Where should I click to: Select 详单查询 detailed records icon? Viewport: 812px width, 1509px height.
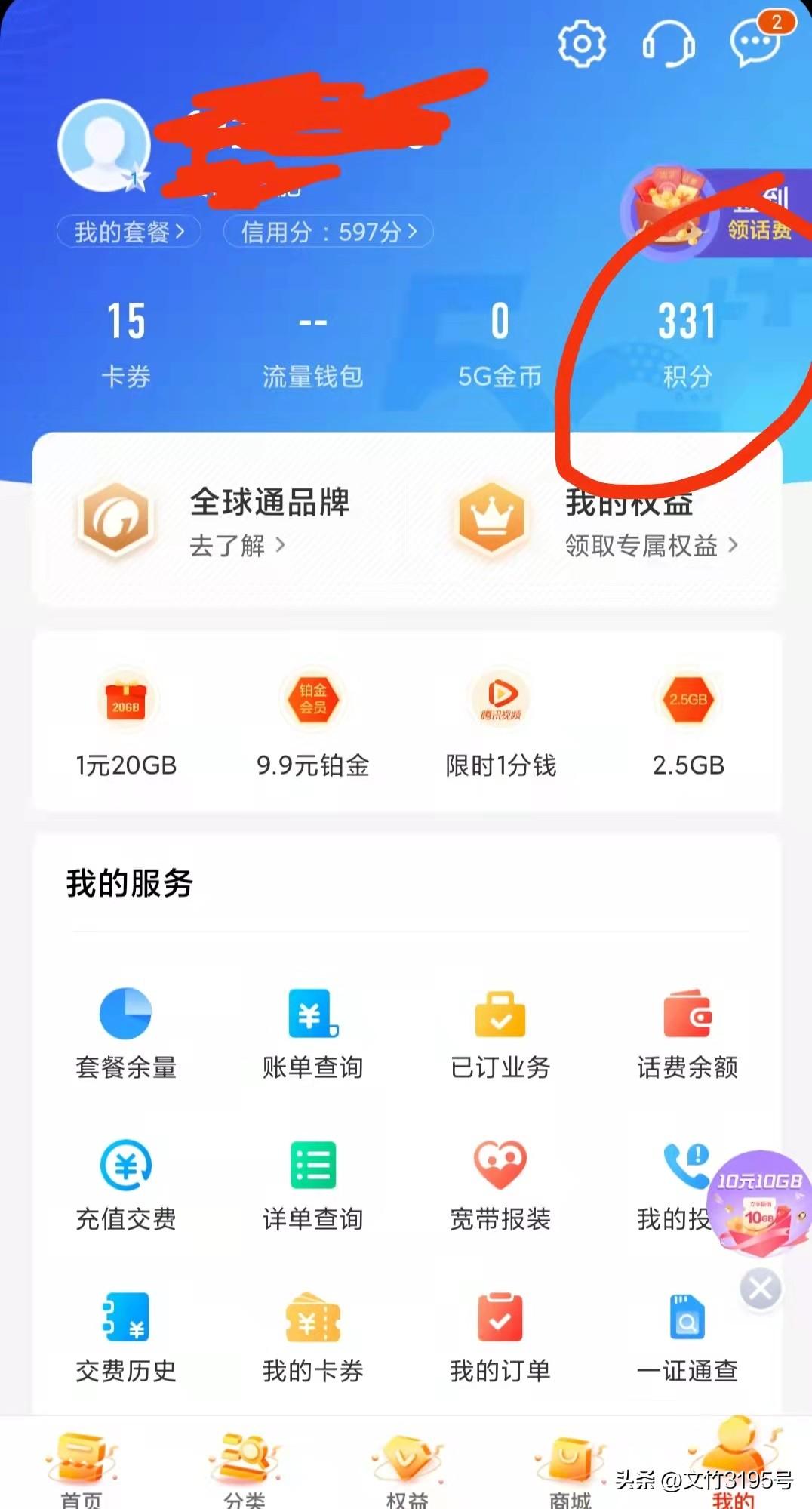312,1166
